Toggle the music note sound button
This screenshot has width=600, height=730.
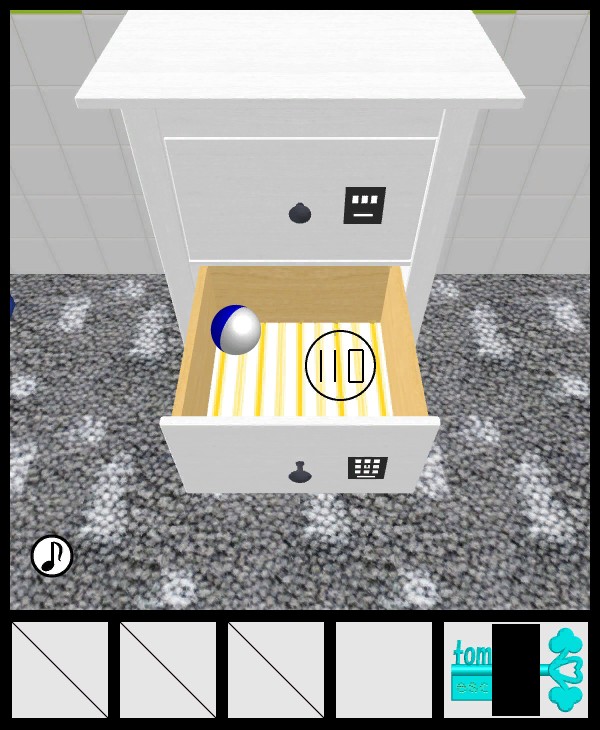coord(52,556)
